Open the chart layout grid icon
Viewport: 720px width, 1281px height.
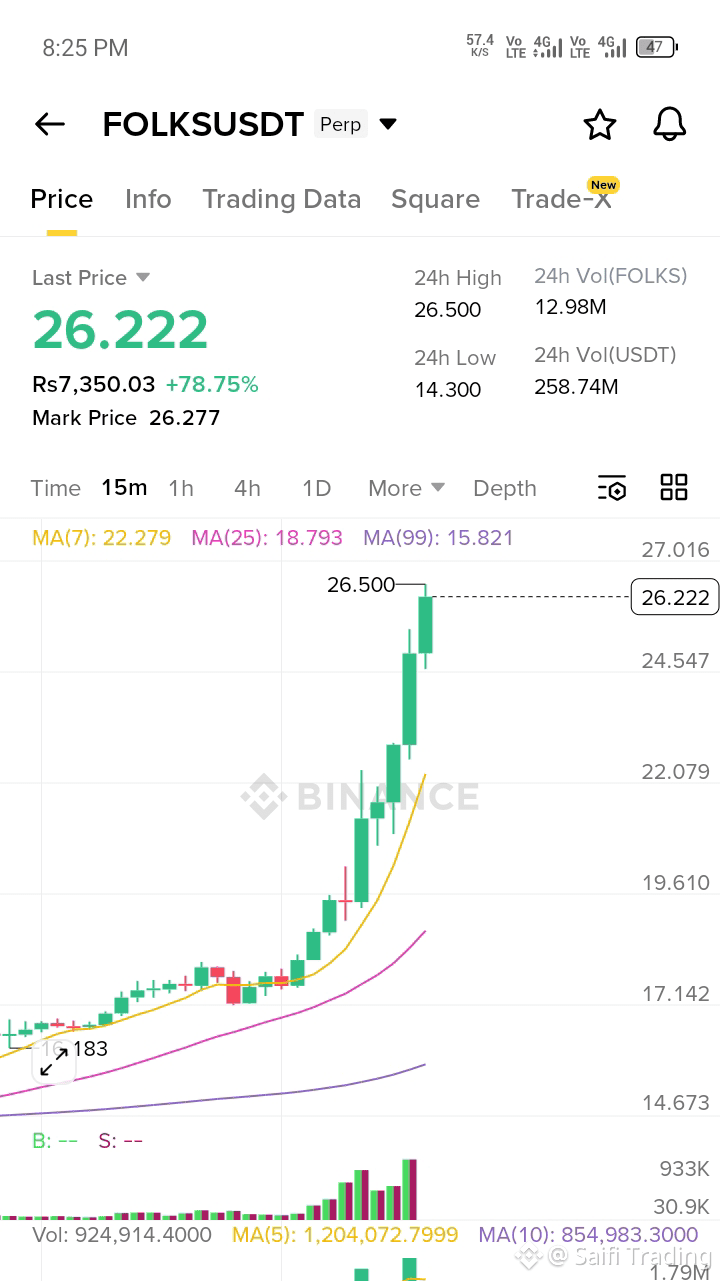pyautogui.click(x=674, y=487)
